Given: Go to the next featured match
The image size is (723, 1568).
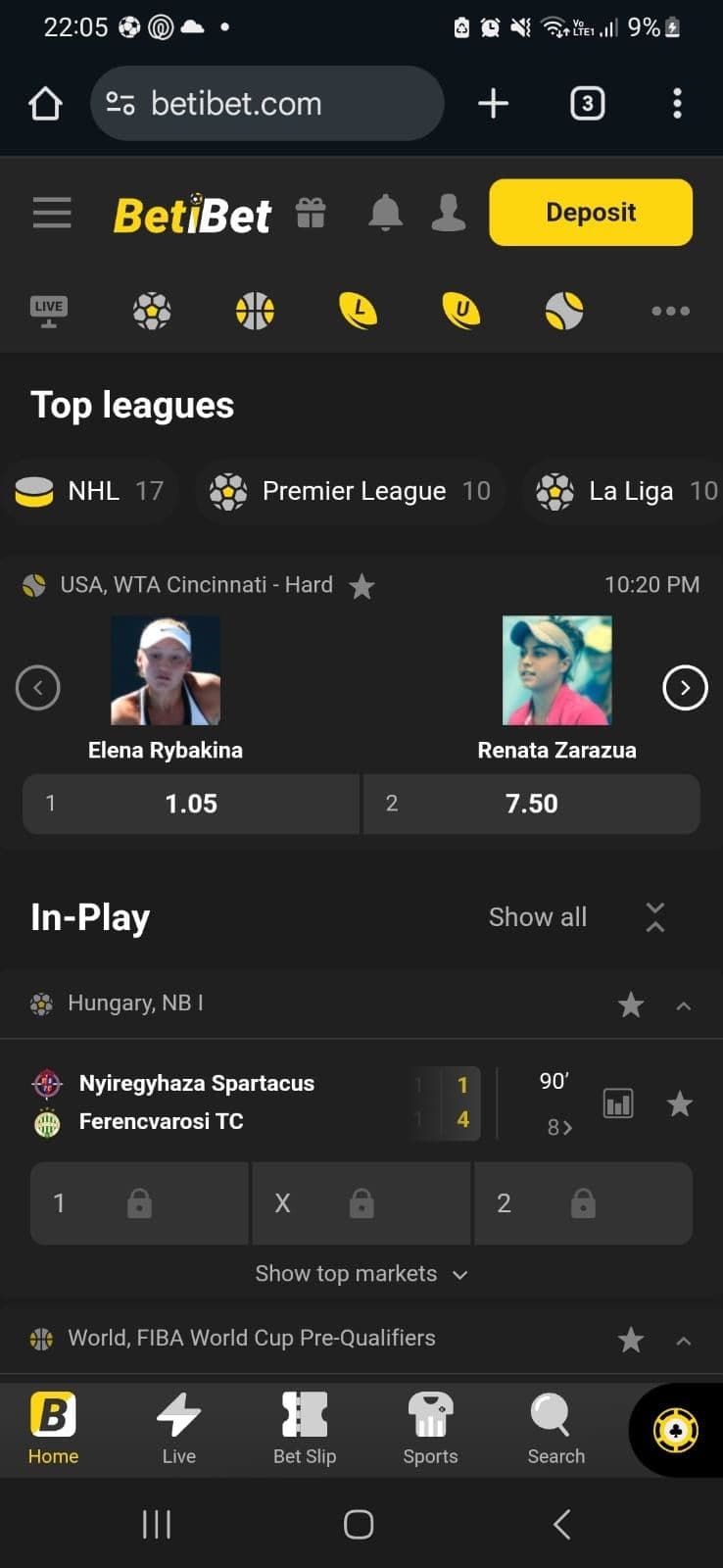Looking at the screenshot, I should coord(685,687).
